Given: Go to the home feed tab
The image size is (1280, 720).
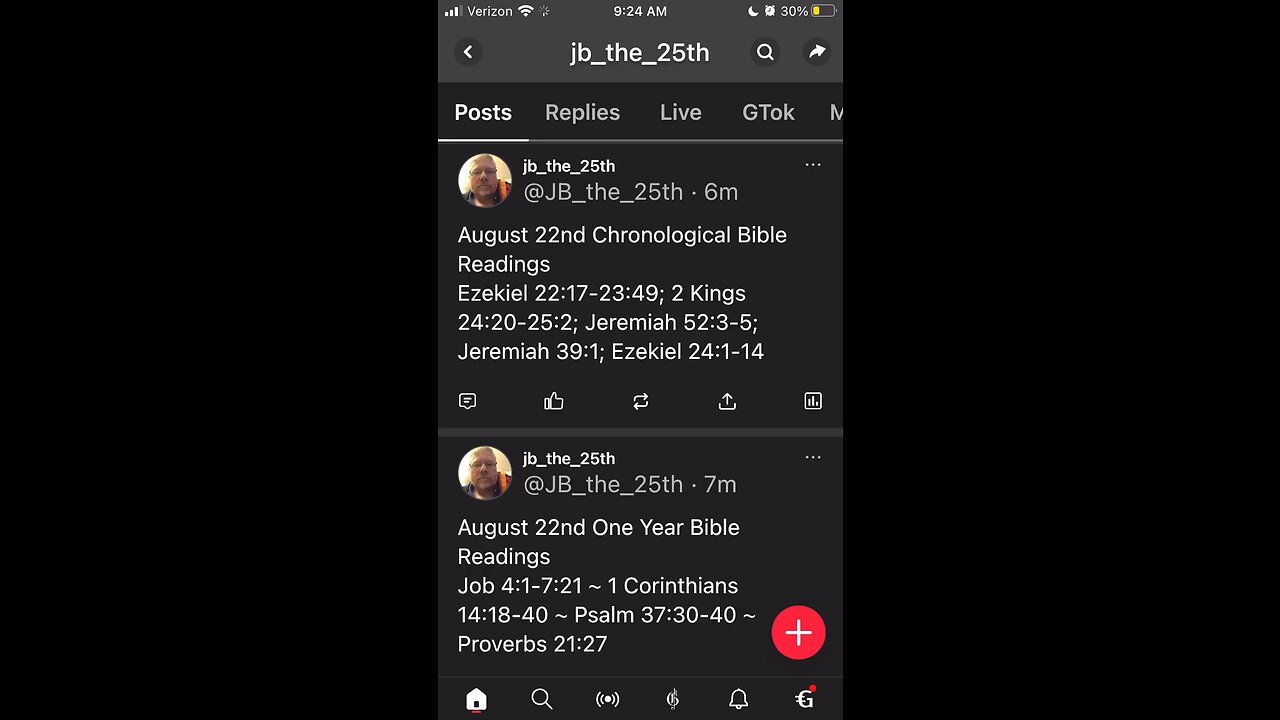Looking at the screenshot, I should (x=476, y=699).
